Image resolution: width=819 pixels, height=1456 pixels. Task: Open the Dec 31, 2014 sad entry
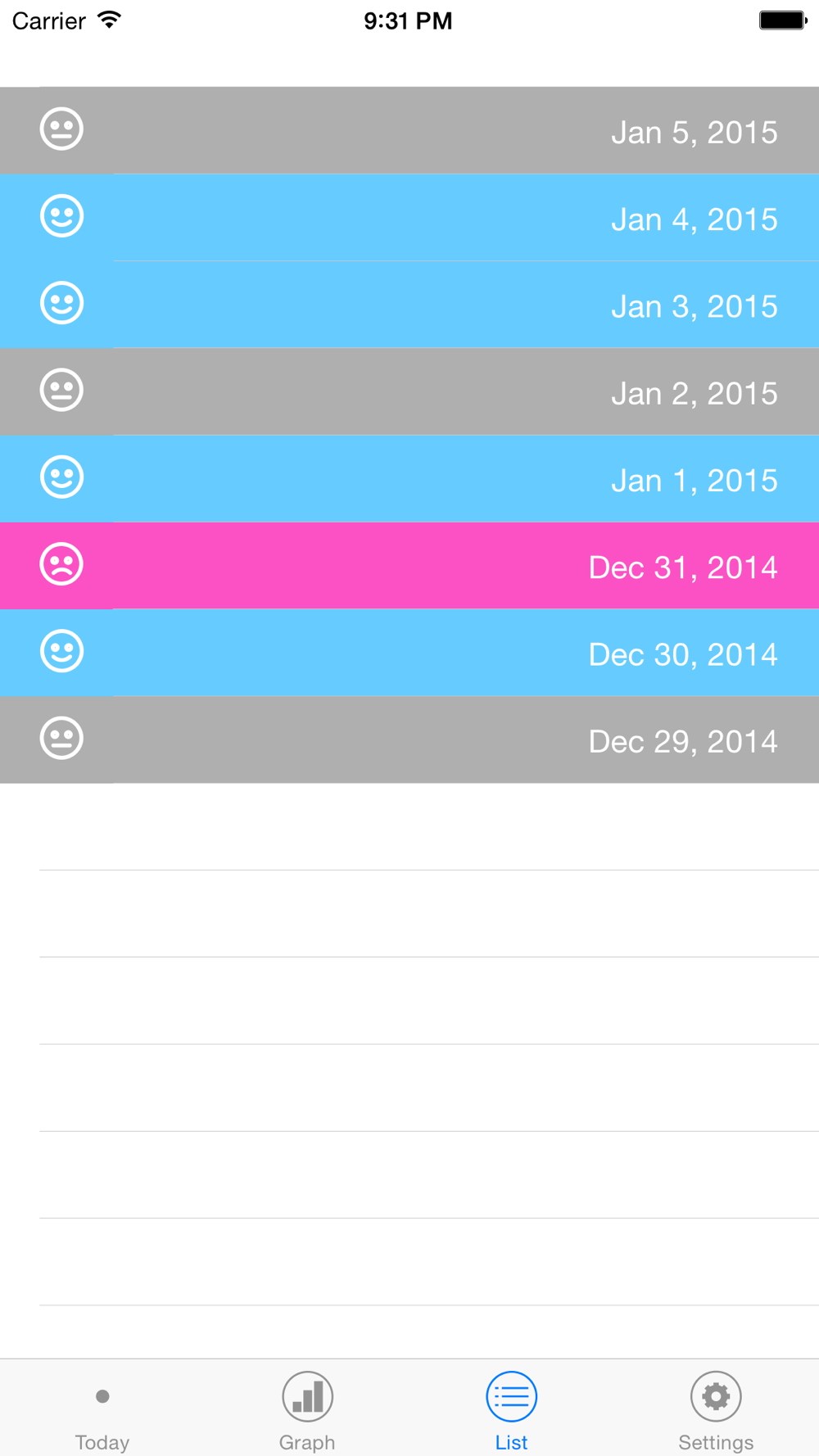[409, 566]
